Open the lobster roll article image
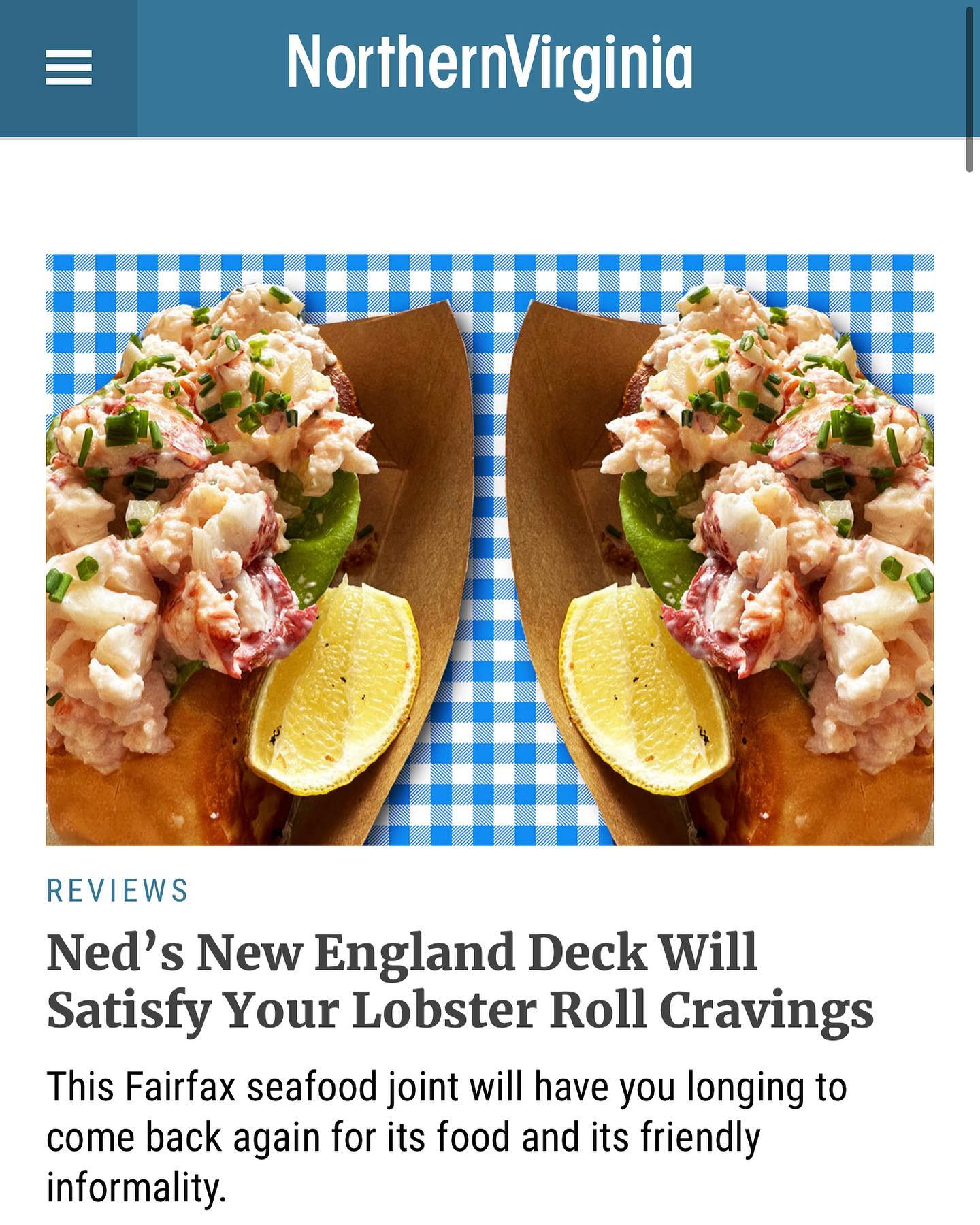Image resolution: width=980 pixels, height=1225 pixels. point(489,549)
